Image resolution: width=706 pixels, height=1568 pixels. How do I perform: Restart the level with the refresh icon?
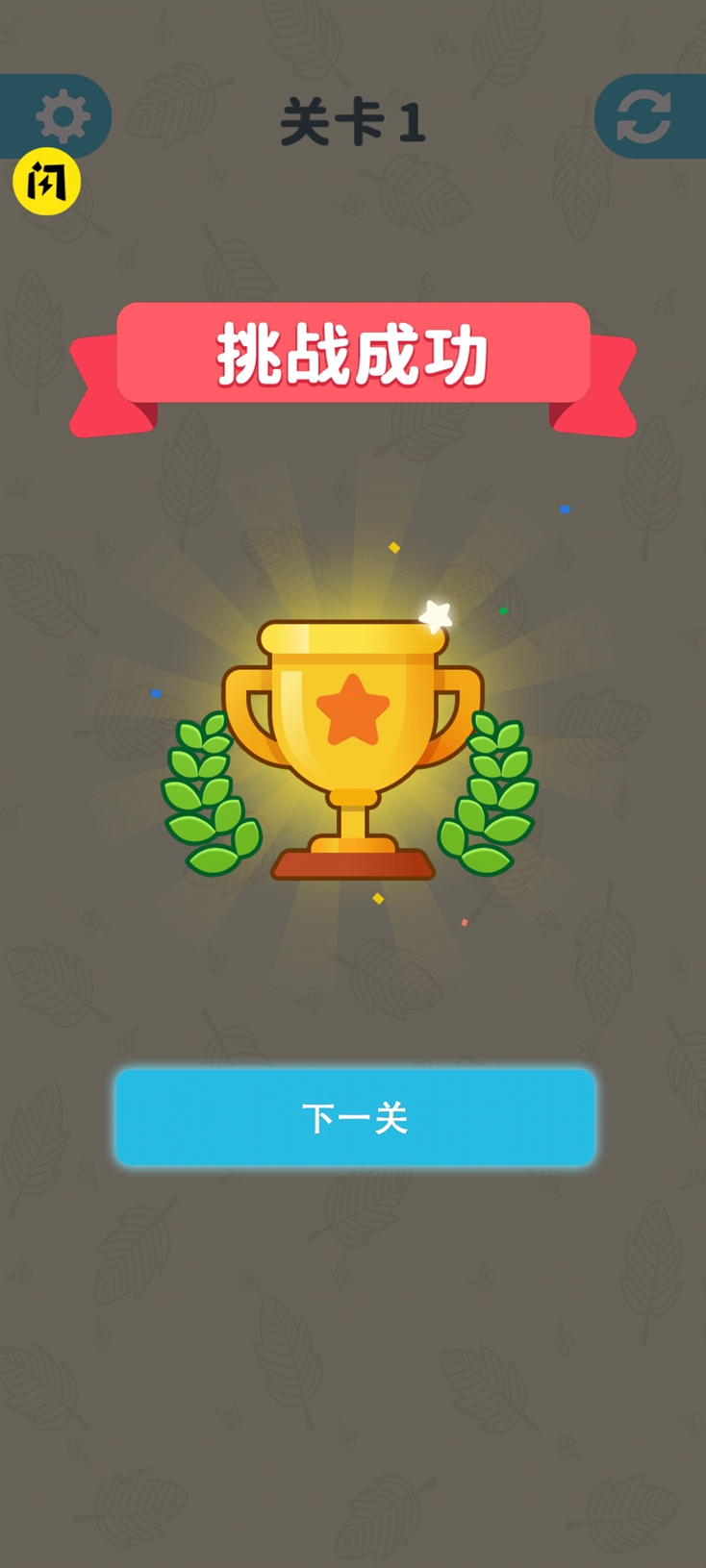click(x=643, y=116)
